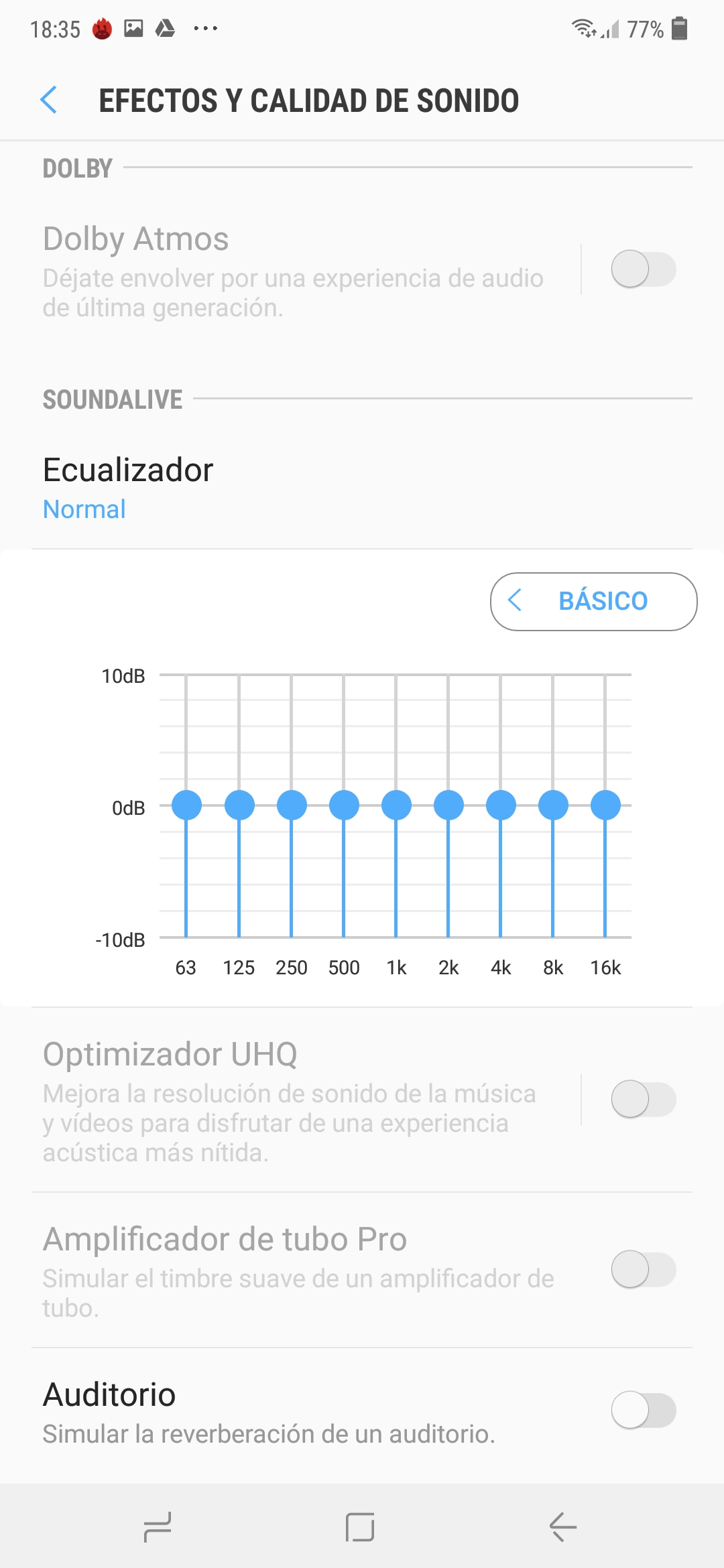The height and width of the screenshot is (1568, 724).
Task: Tap the 63 Hz equalizer slider handle
Action: 186,805
